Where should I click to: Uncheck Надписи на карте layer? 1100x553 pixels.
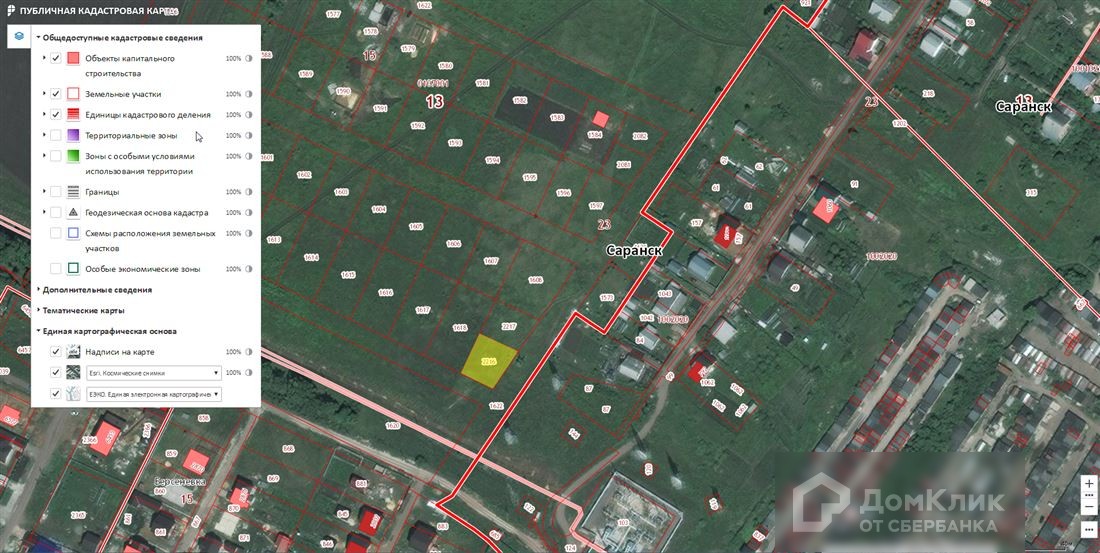pos(56,352)
